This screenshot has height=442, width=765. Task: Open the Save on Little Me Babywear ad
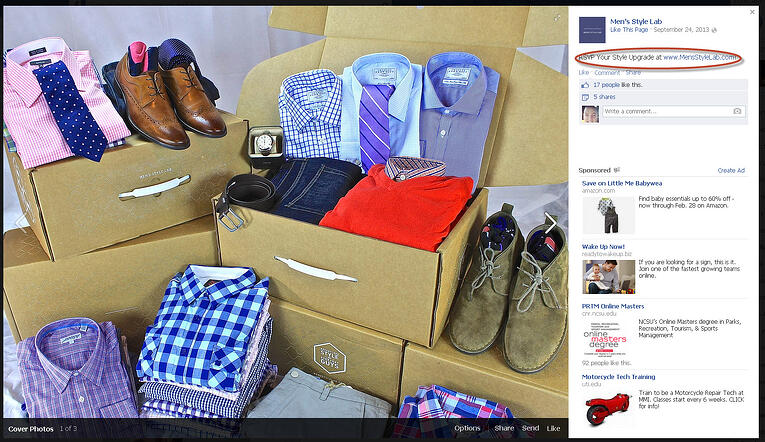(x=620, y=183)
